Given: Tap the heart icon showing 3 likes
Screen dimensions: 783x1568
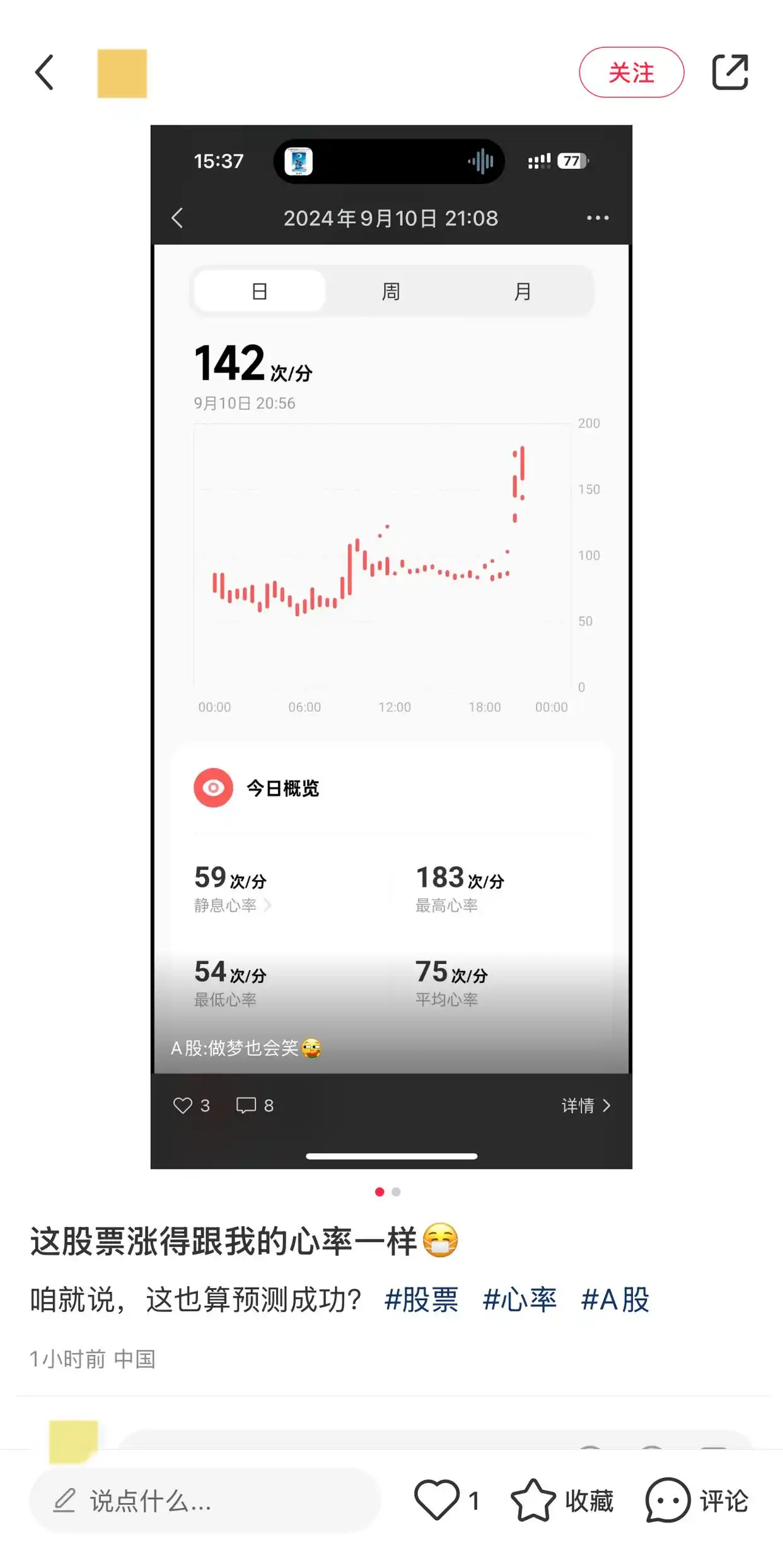Looking at the screenshot, I should tap(184, 1105).
